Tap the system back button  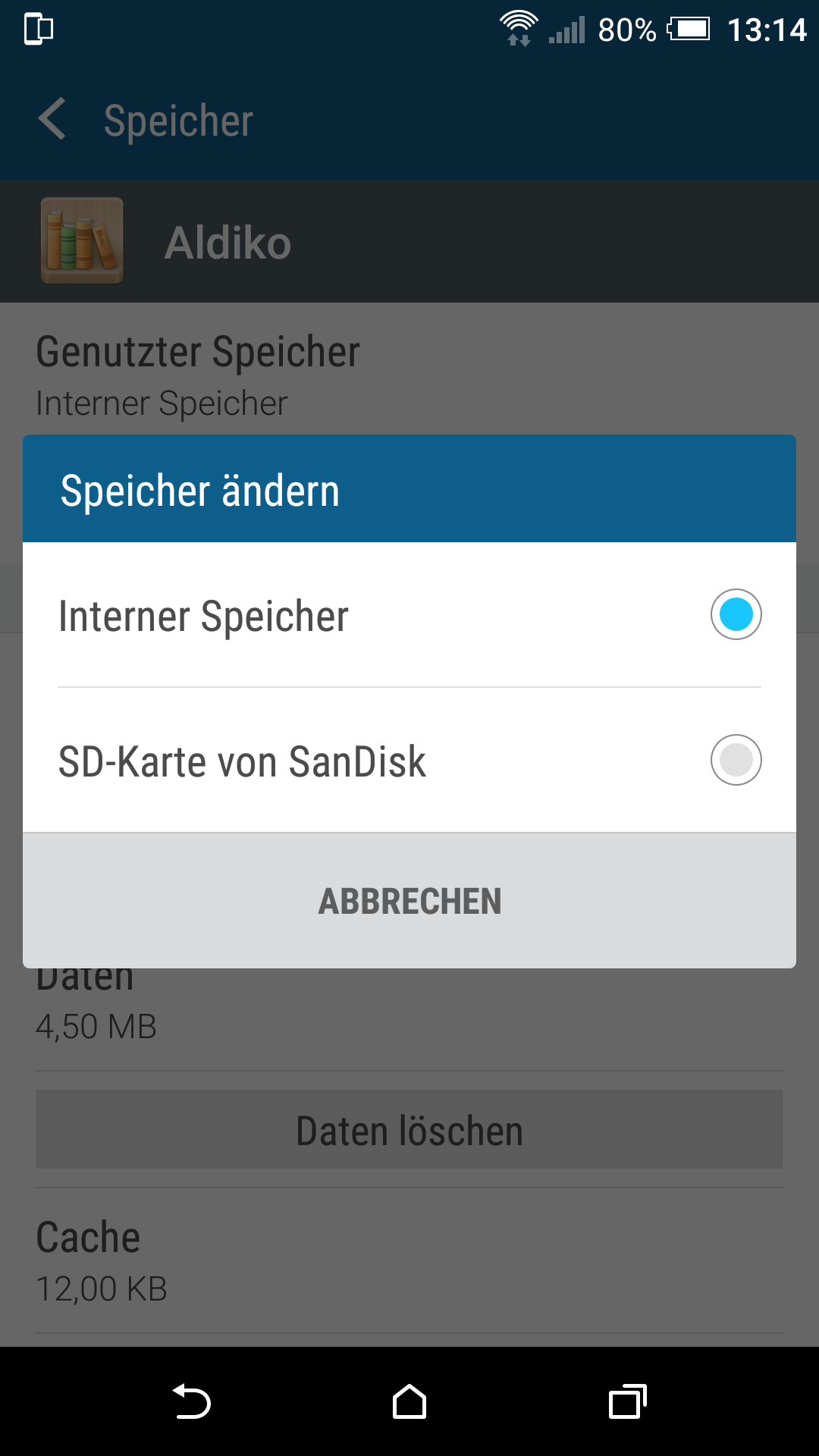(x=191, y=1401)
